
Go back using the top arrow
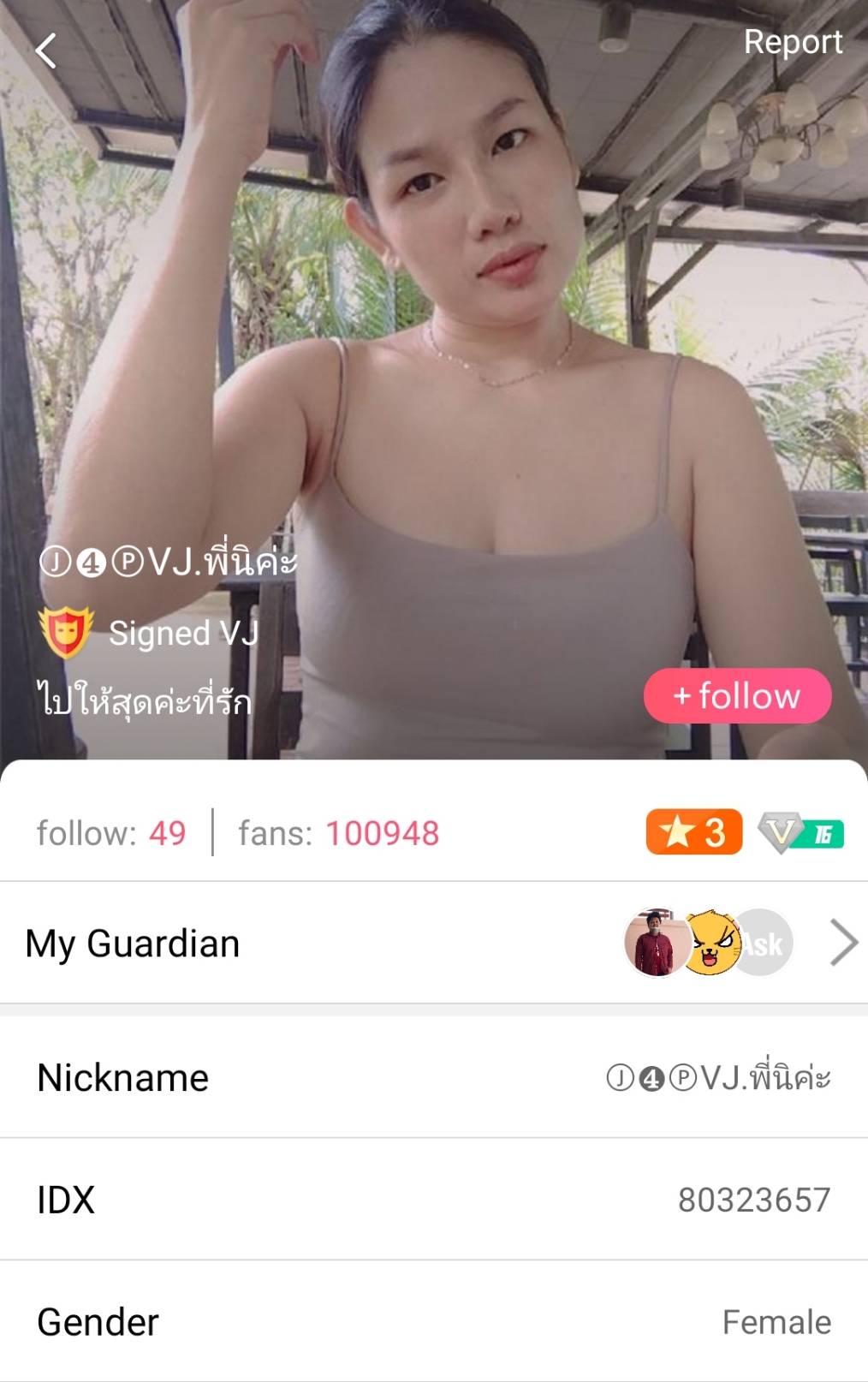tap(46, 51)
